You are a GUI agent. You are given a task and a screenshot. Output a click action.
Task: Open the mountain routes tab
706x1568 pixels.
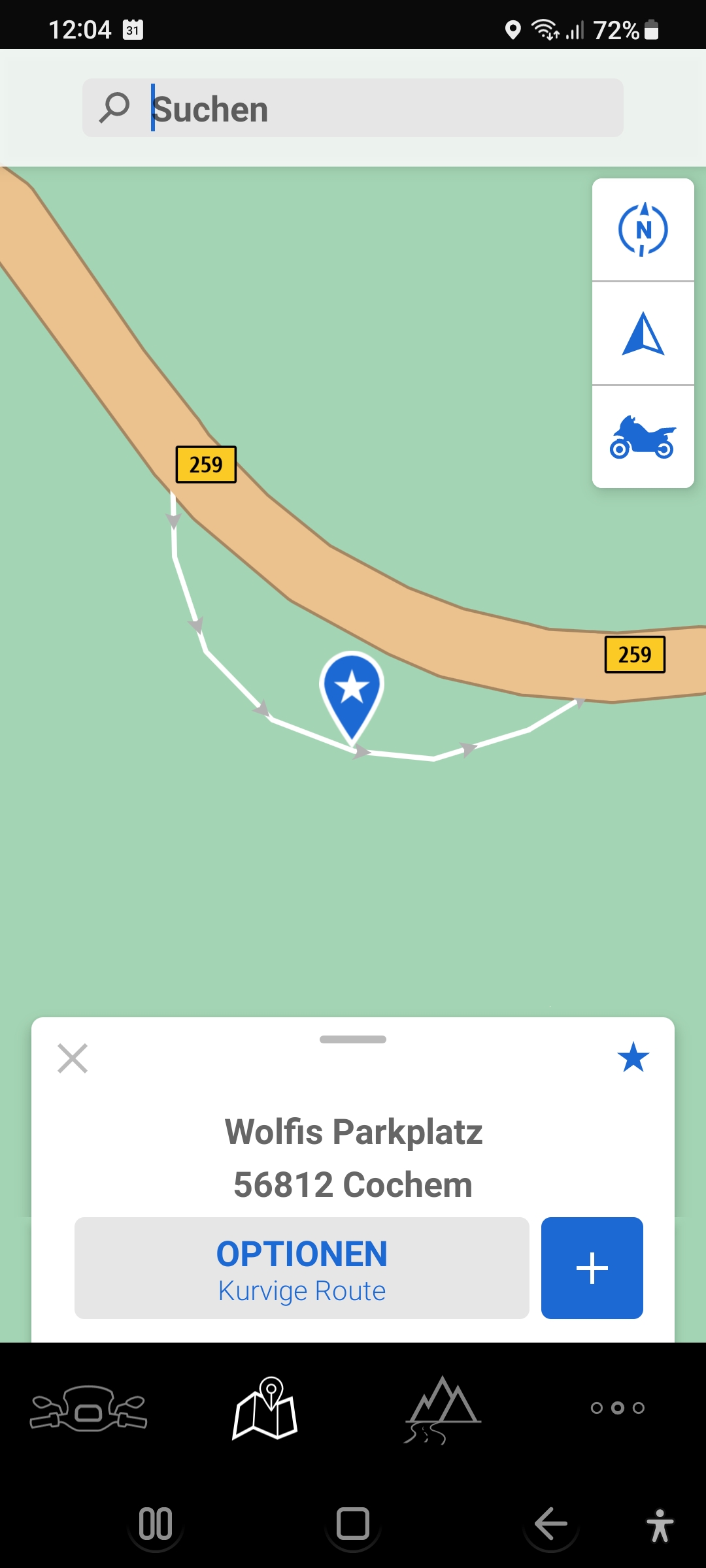pyautogui.click(x=443, y=1408)
